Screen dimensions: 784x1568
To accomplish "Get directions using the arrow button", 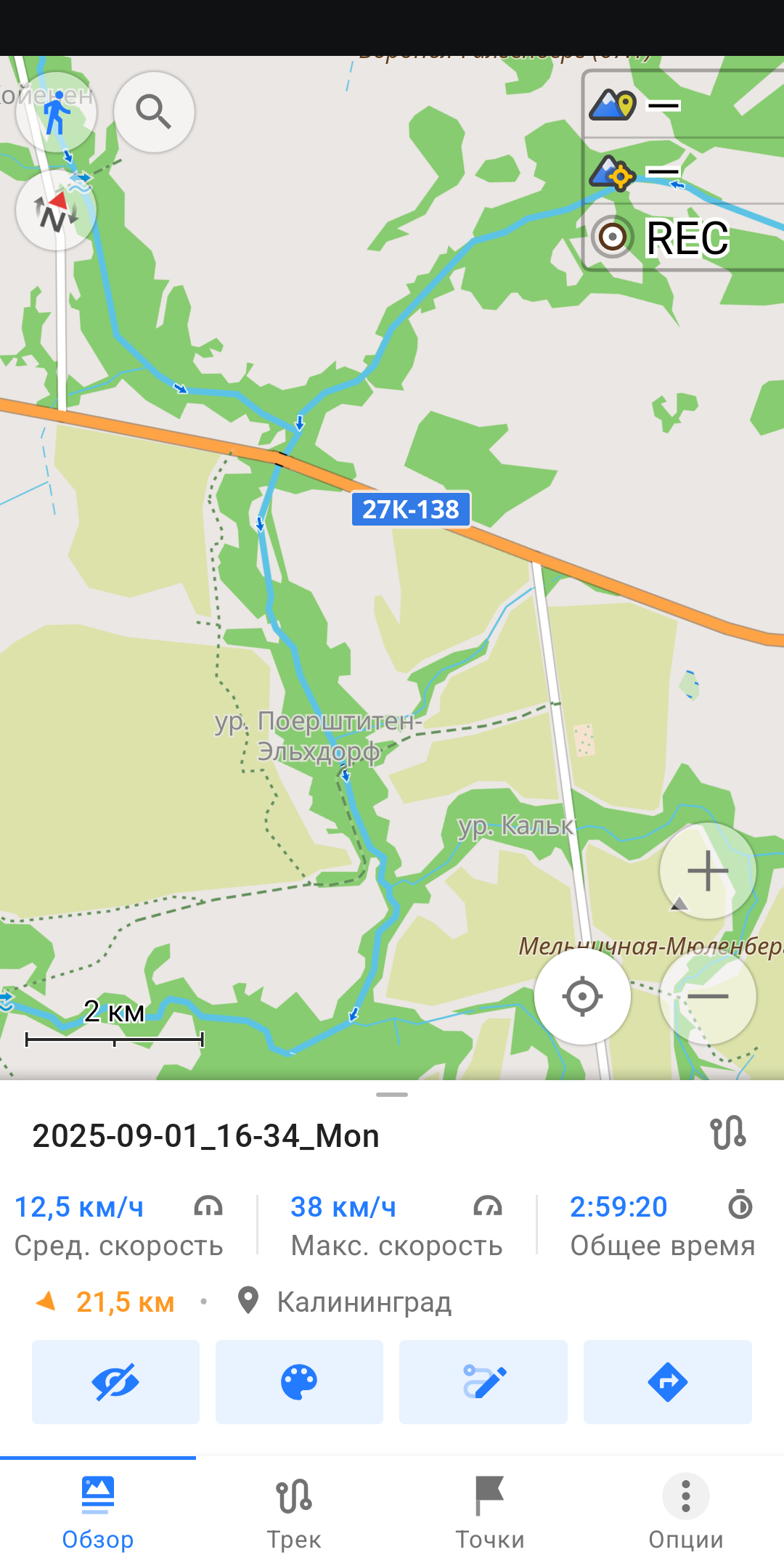I will pos(668,1382).
